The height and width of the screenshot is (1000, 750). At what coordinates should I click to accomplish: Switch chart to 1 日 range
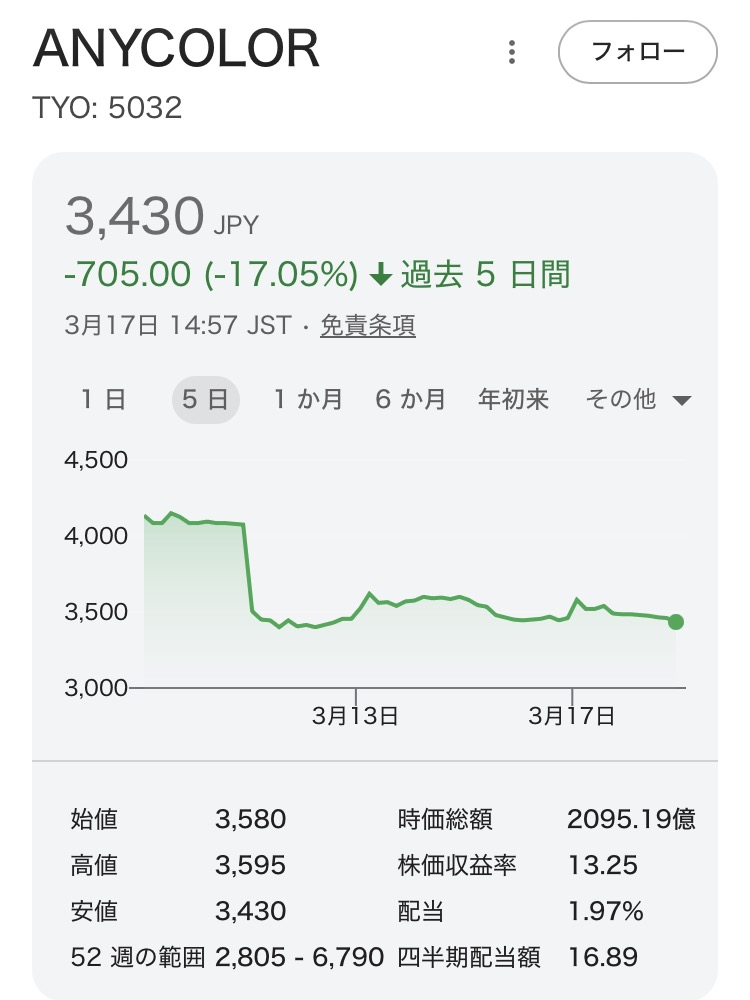(x=103, y=400)
